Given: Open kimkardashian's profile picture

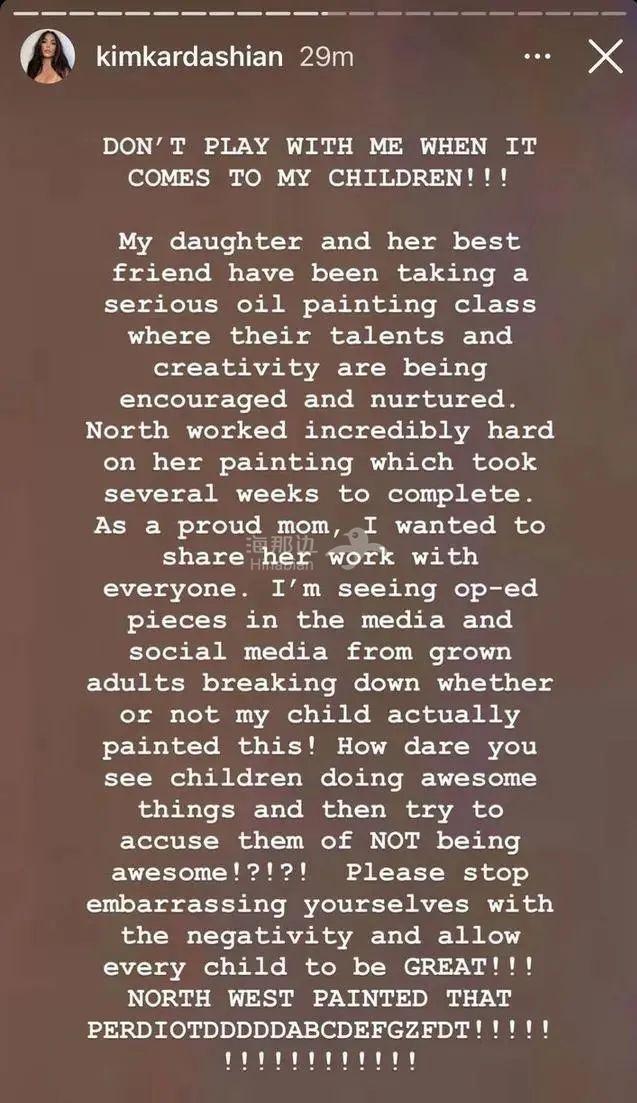Looking at the screenshot, I should (47, 56).
